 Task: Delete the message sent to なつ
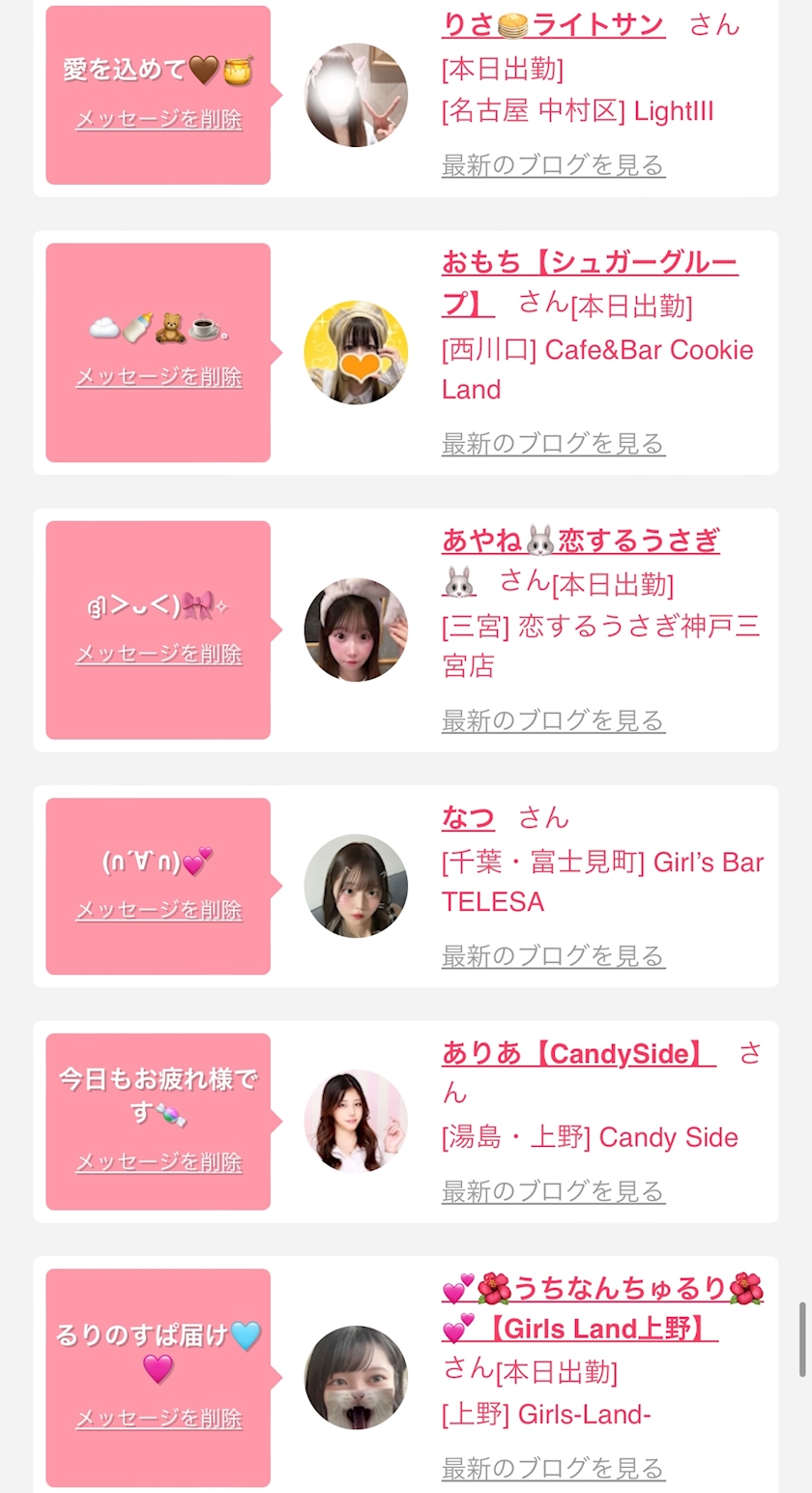[x=159, y=911]
